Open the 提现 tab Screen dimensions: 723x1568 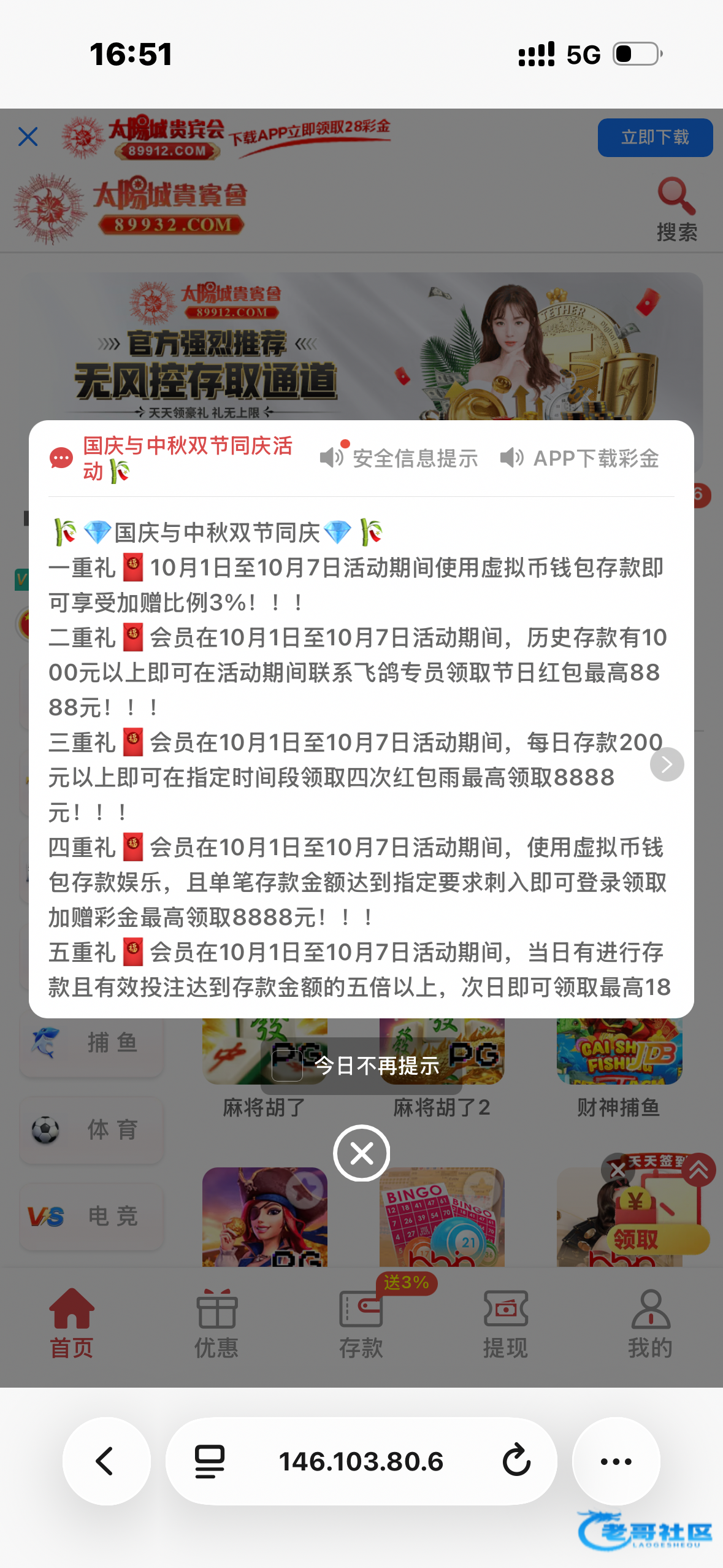[505, 1323]
